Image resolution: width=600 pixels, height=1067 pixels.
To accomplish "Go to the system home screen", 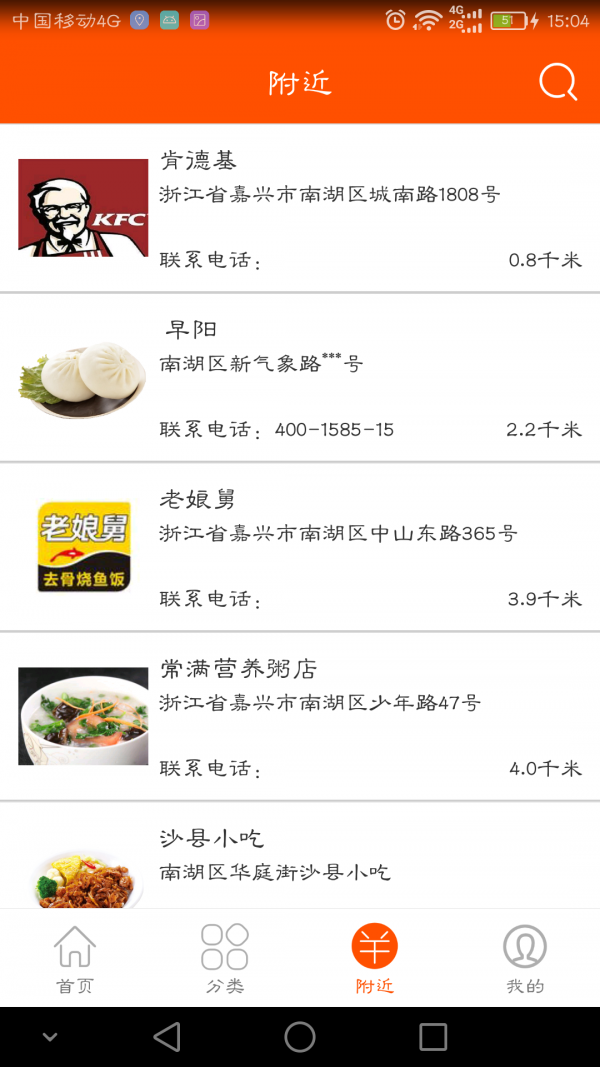I will (300, 1037).
